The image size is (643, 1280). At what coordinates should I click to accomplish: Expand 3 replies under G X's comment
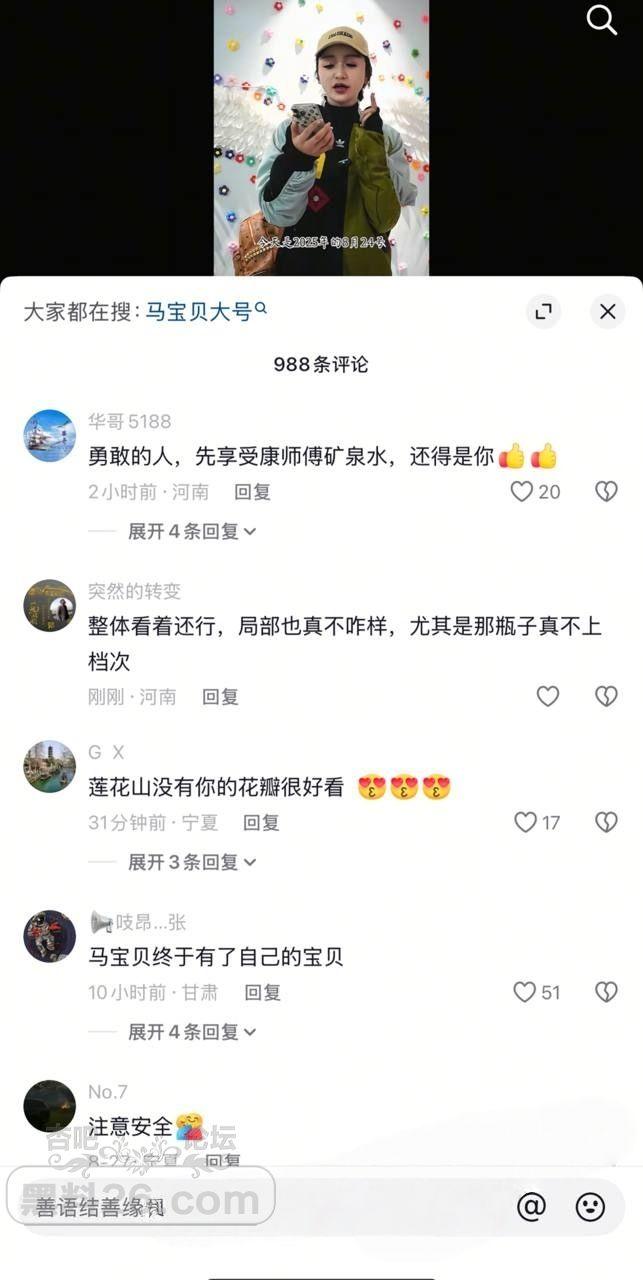(191, 862)
